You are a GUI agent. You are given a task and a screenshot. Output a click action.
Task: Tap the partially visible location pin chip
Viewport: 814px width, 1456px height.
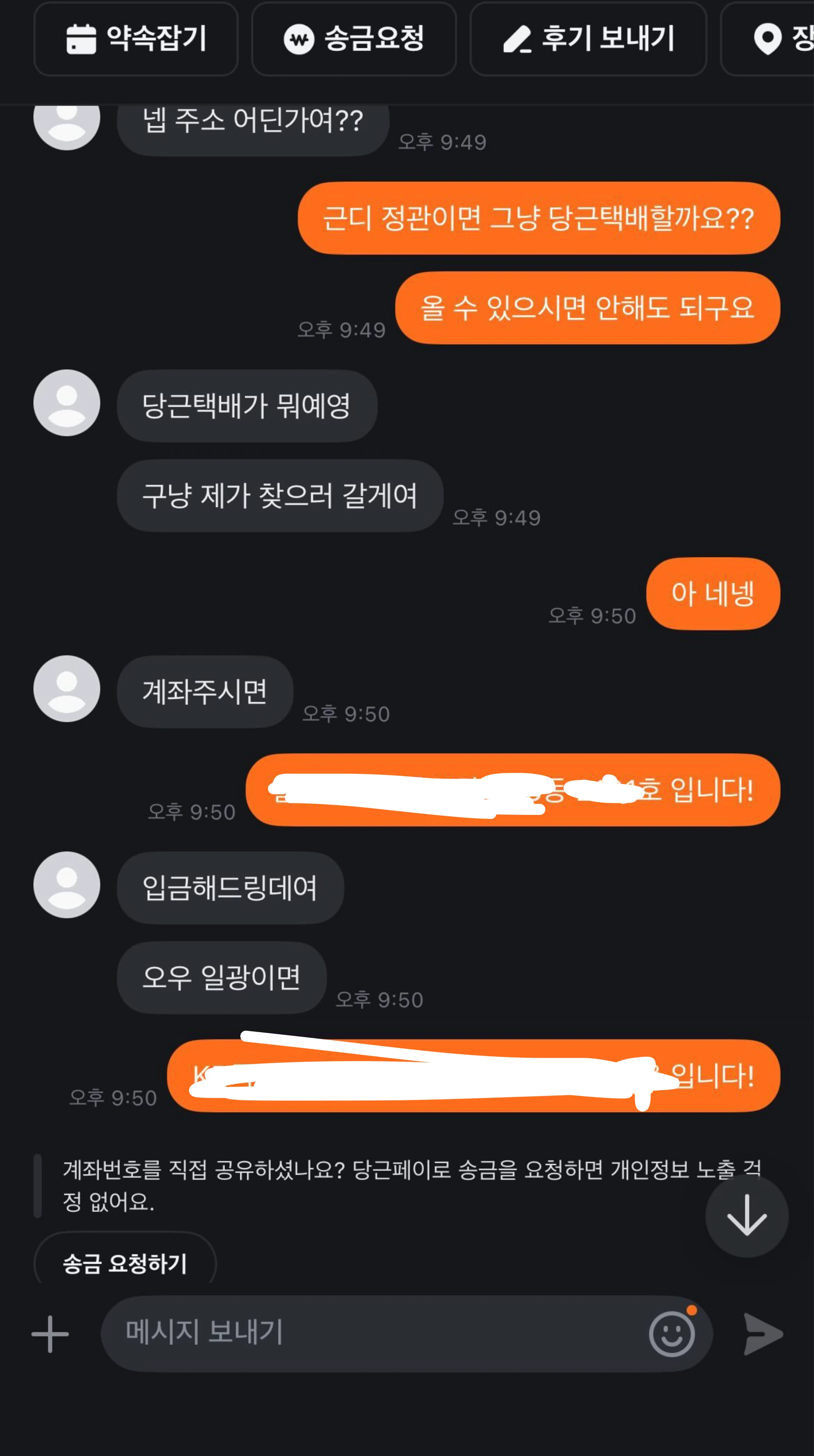767,38
